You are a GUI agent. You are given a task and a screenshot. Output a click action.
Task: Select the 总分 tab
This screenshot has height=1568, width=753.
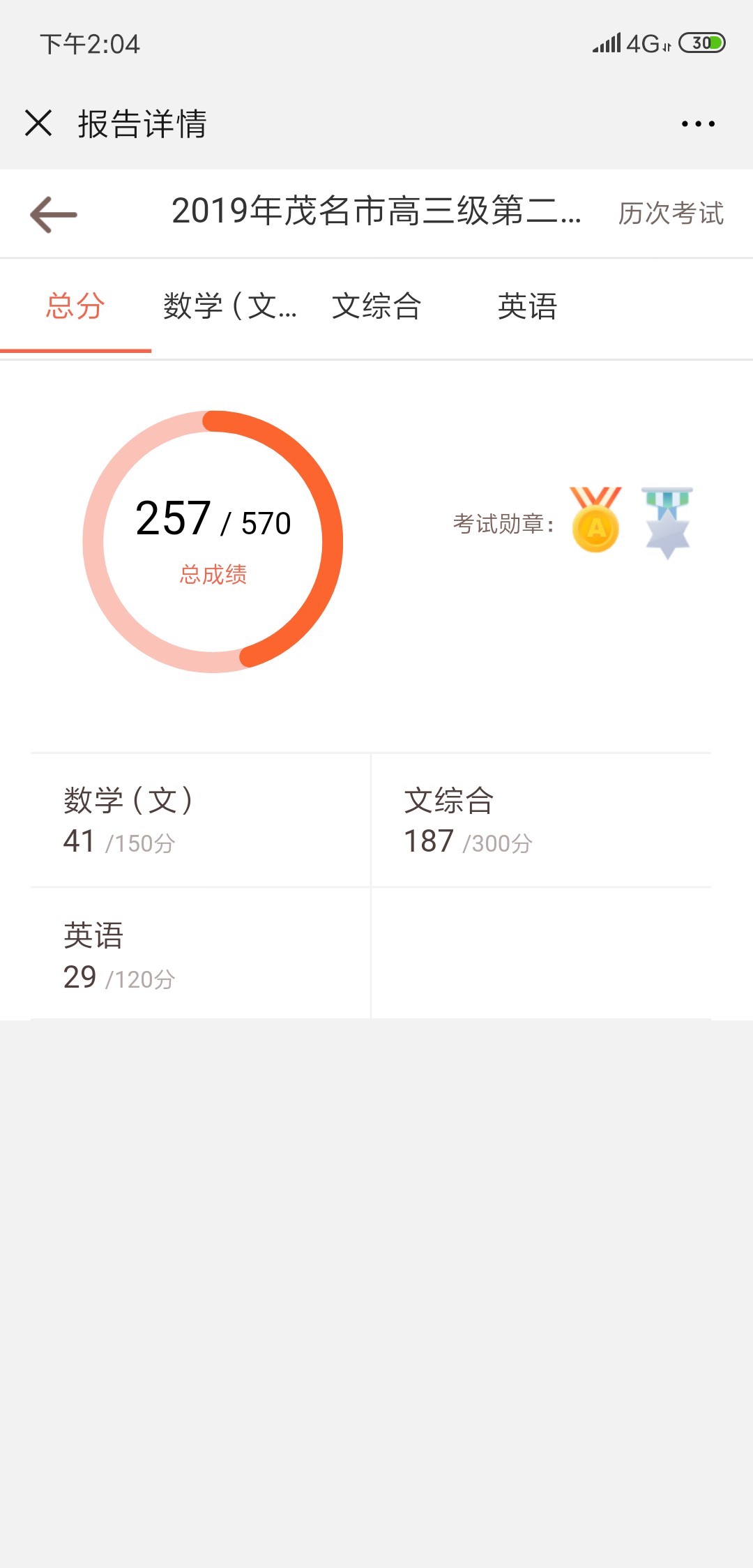(x=75, y=306)
